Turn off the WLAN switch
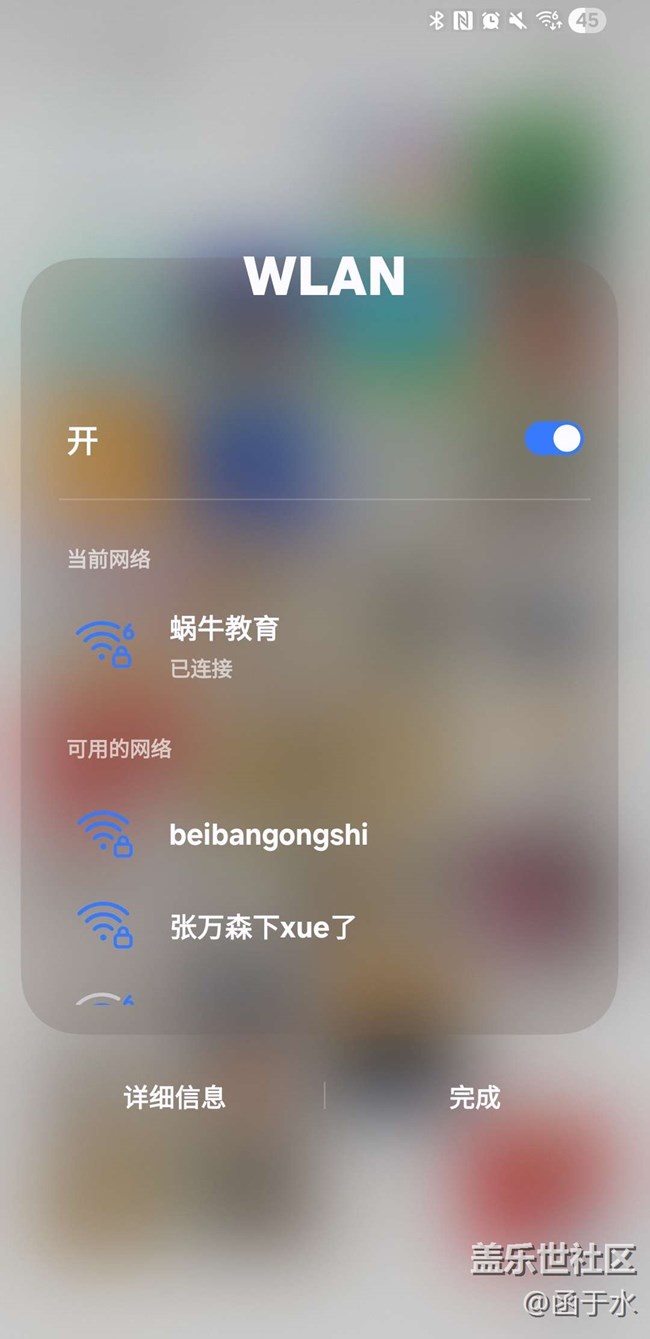Viewport: 650px width, 1339px height. click(x=553, y=439)
